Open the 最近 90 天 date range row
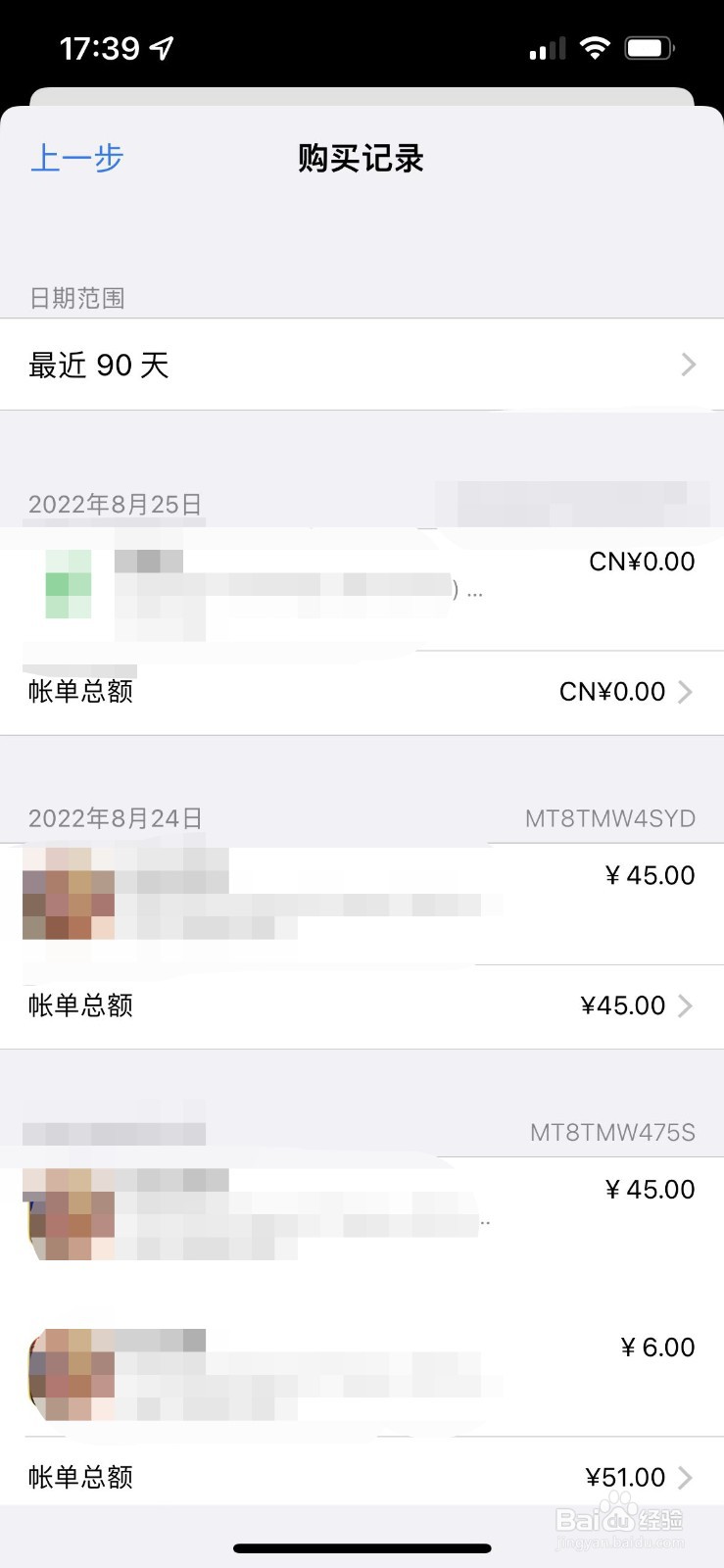Image resolution: width=724 pixels, height=1568 pixels. point(362,365)
